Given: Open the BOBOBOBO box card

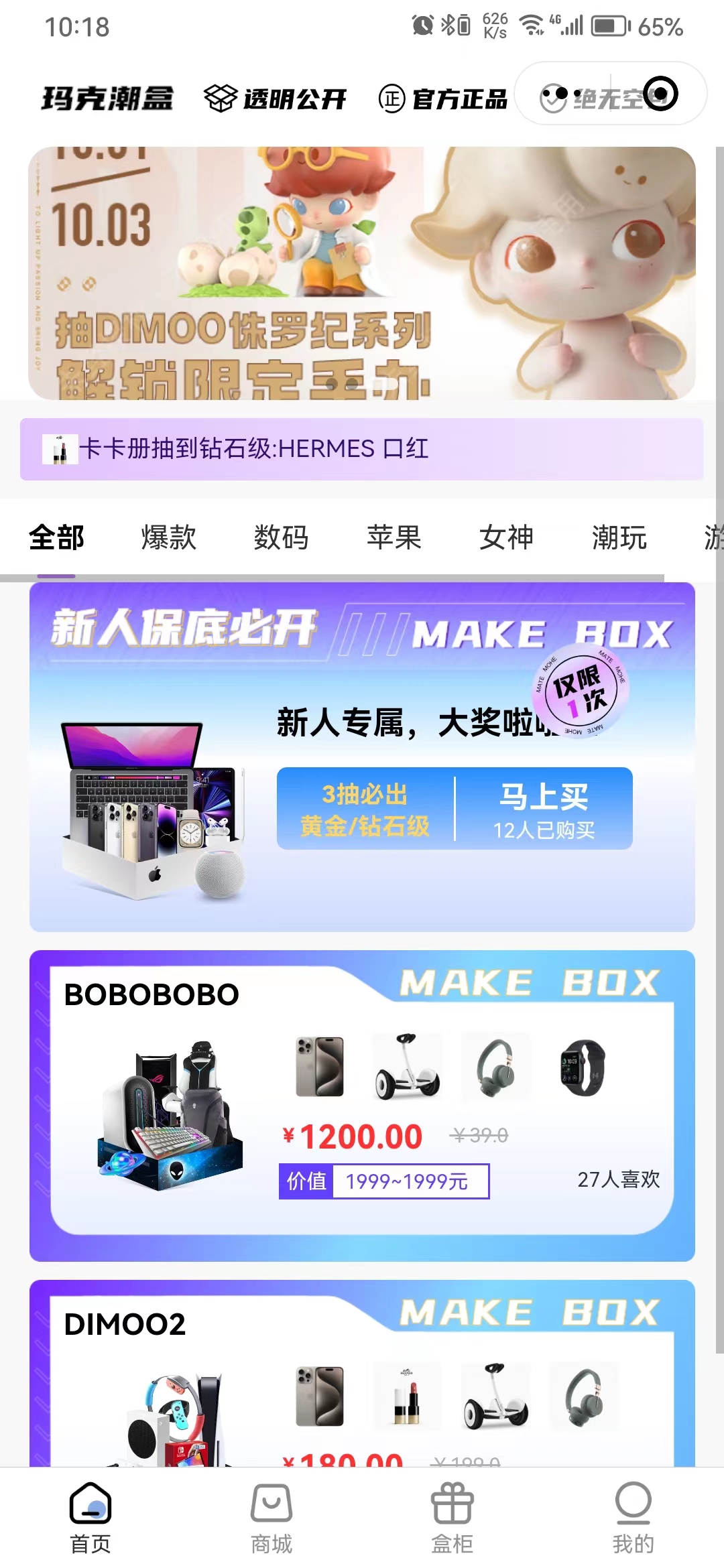Looking at the screenshot, I should [362, 1106].
